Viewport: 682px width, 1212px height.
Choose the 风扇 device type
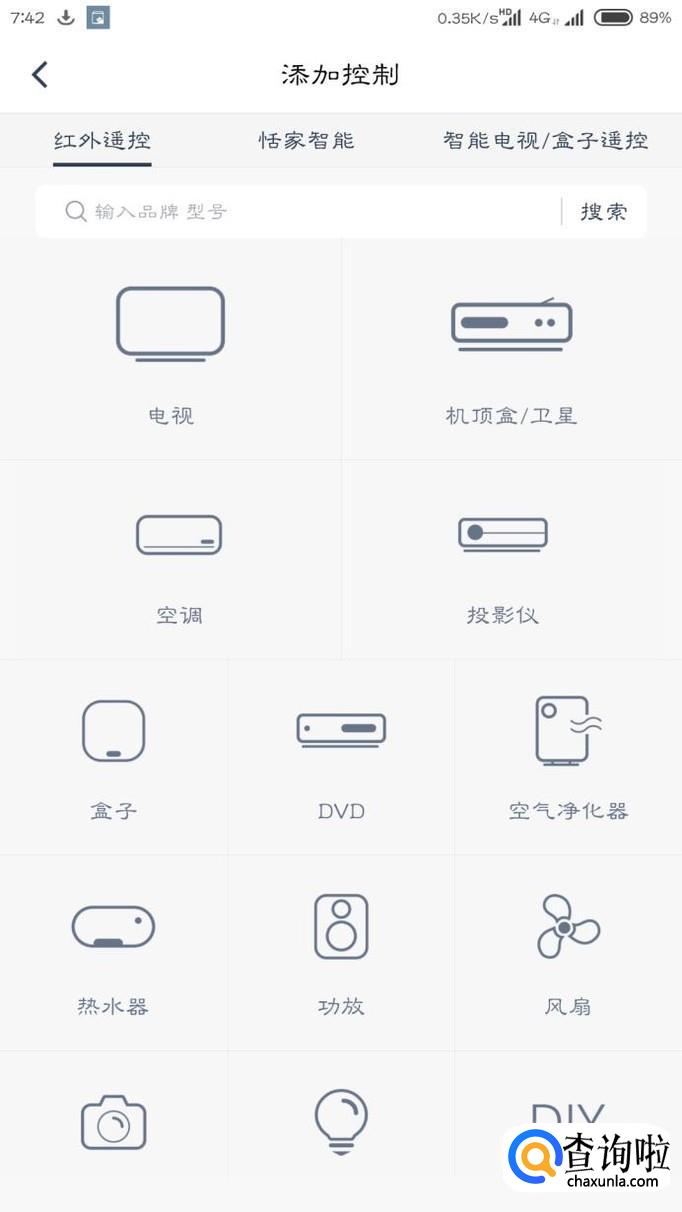(568, 952)
